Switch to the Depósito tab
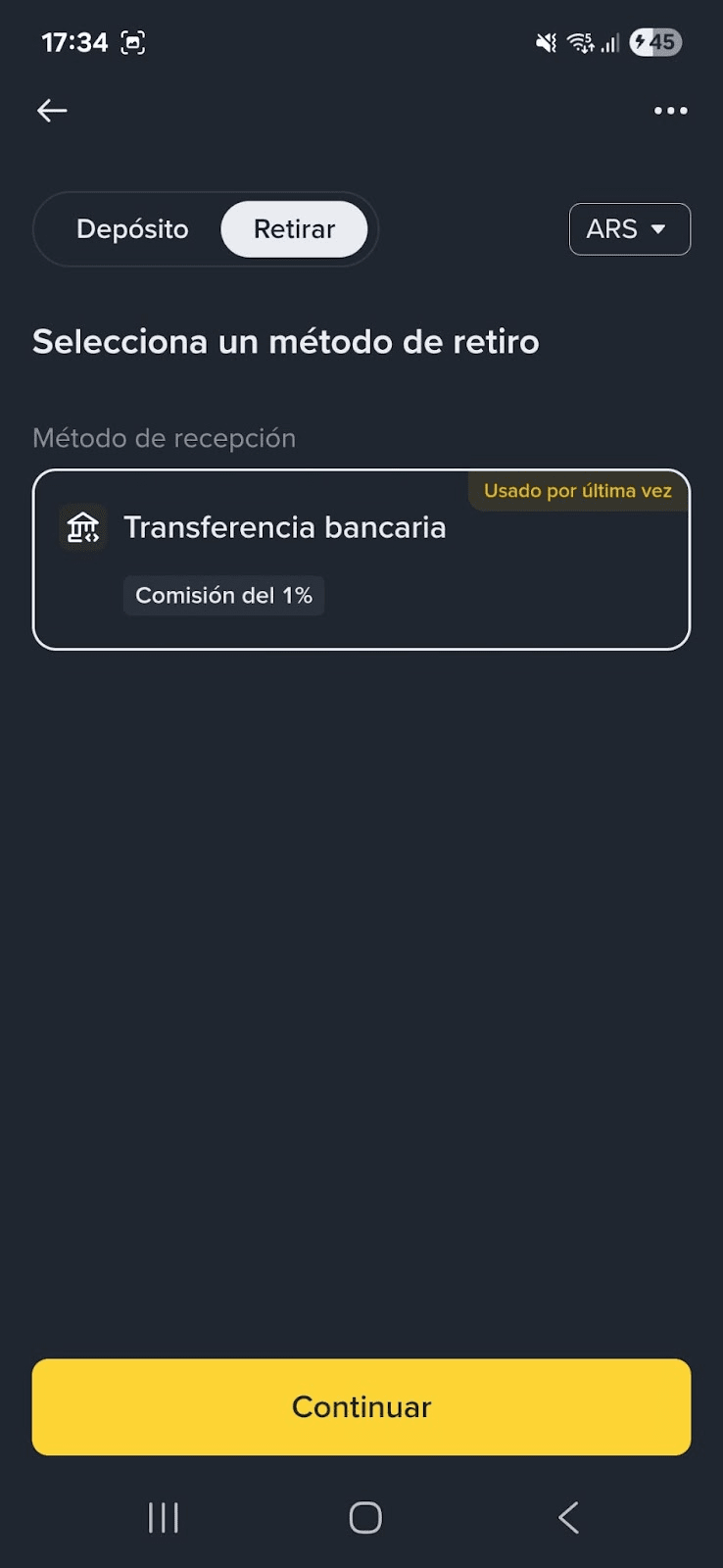This screenshot has height=1568, width=723. (132, 229)
